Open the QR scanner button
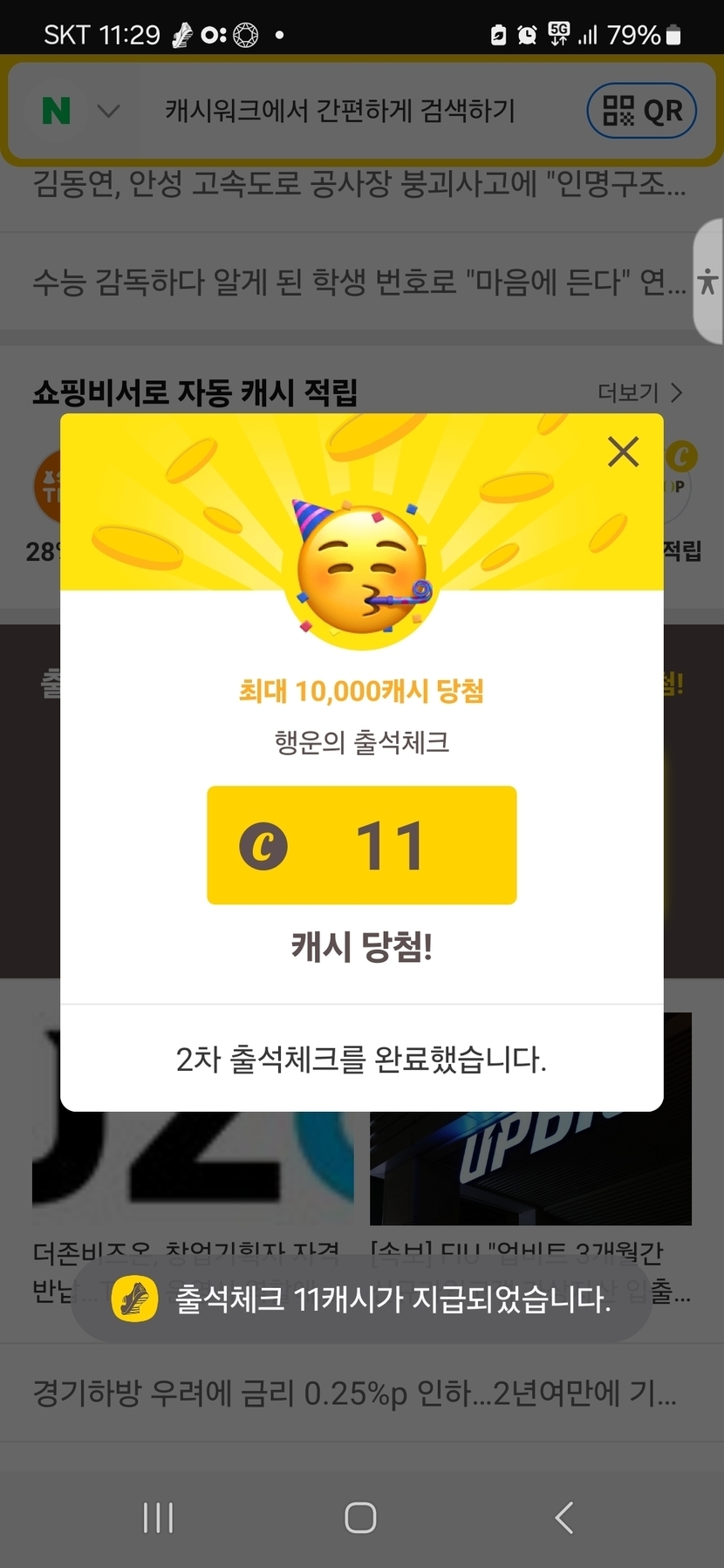 coord(642,111)
